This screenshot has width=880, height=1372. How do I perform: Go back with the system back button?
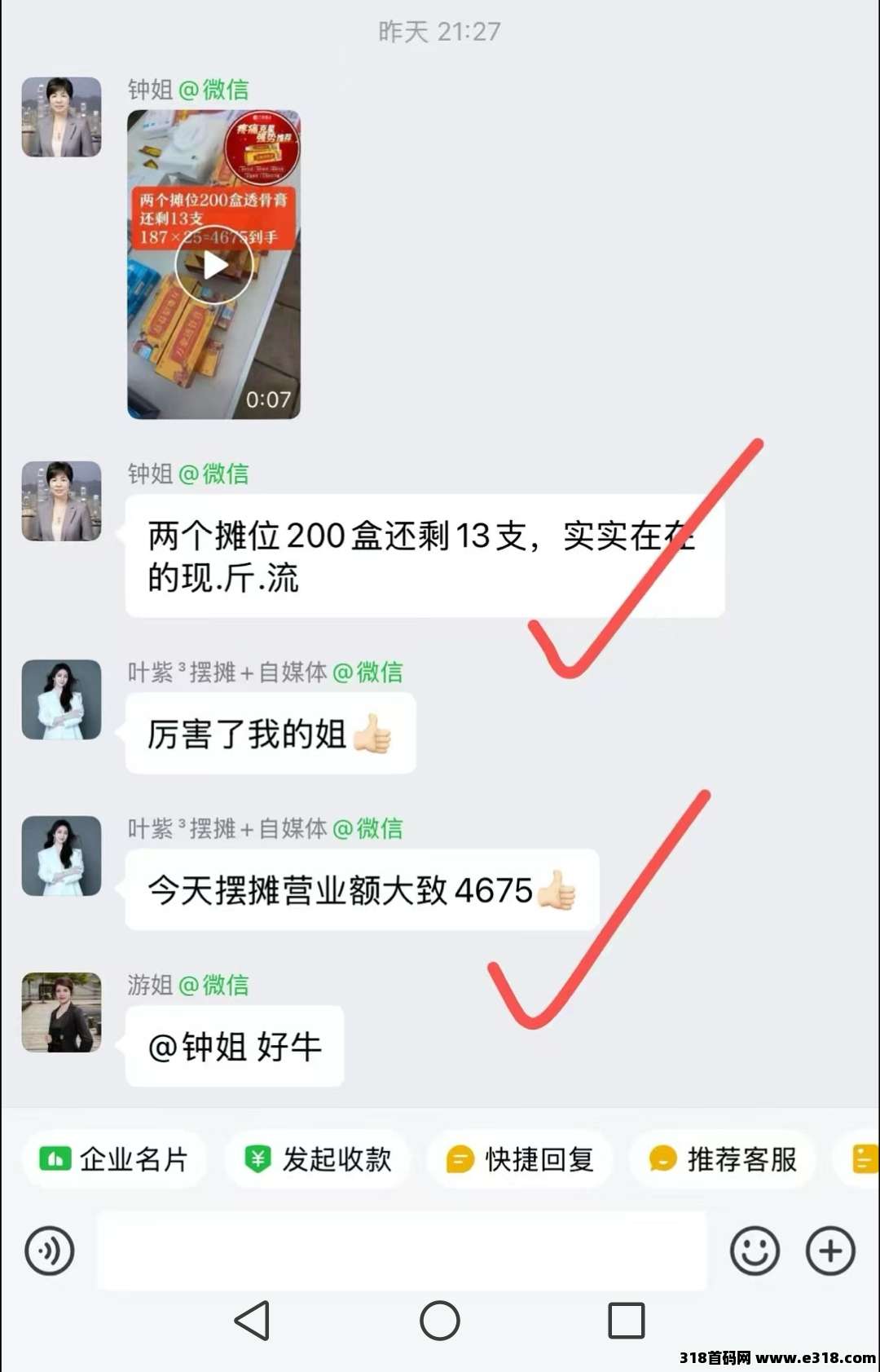253,1320
